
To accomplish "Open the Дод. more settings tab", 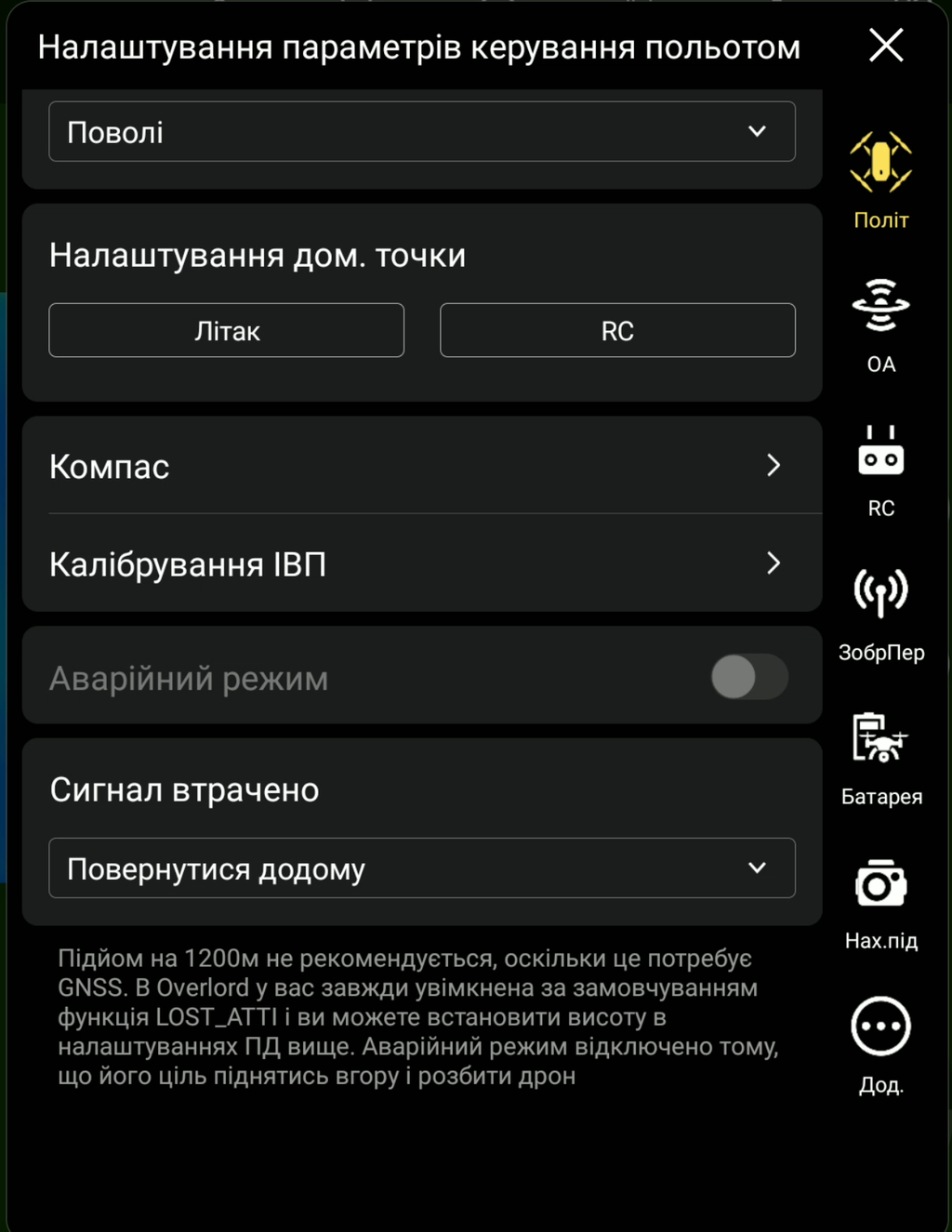I will [x=880, y=1044].
